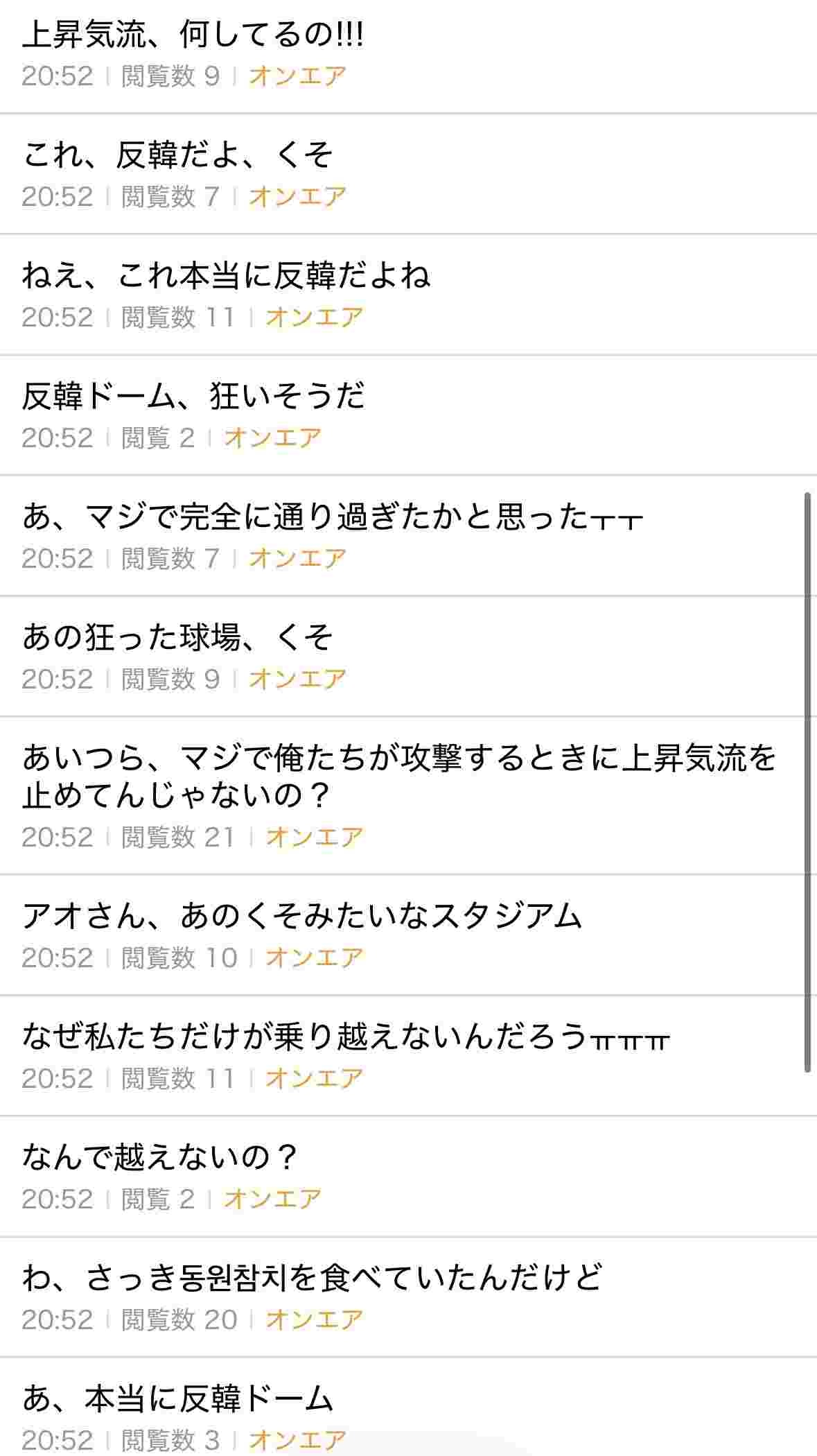Image resolution: width=817 pixels, height=1456 pixels.
Task: Open the post about 동원참치を食べていた
Action: pos(312,1279)
